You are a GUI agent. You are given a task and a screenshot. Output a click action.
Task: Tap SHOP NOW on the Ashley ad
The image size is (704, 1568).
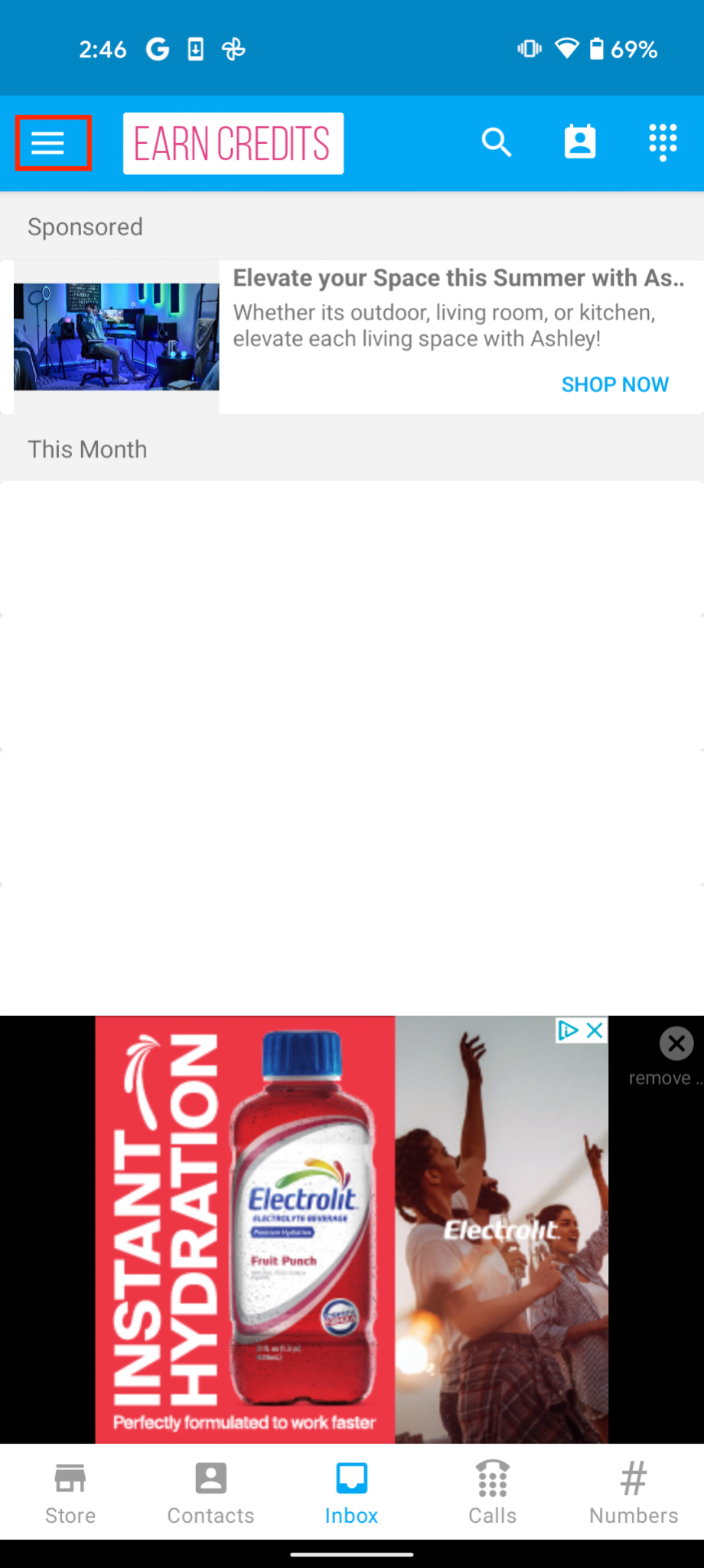pyautogui.click(x=614, y=384)
